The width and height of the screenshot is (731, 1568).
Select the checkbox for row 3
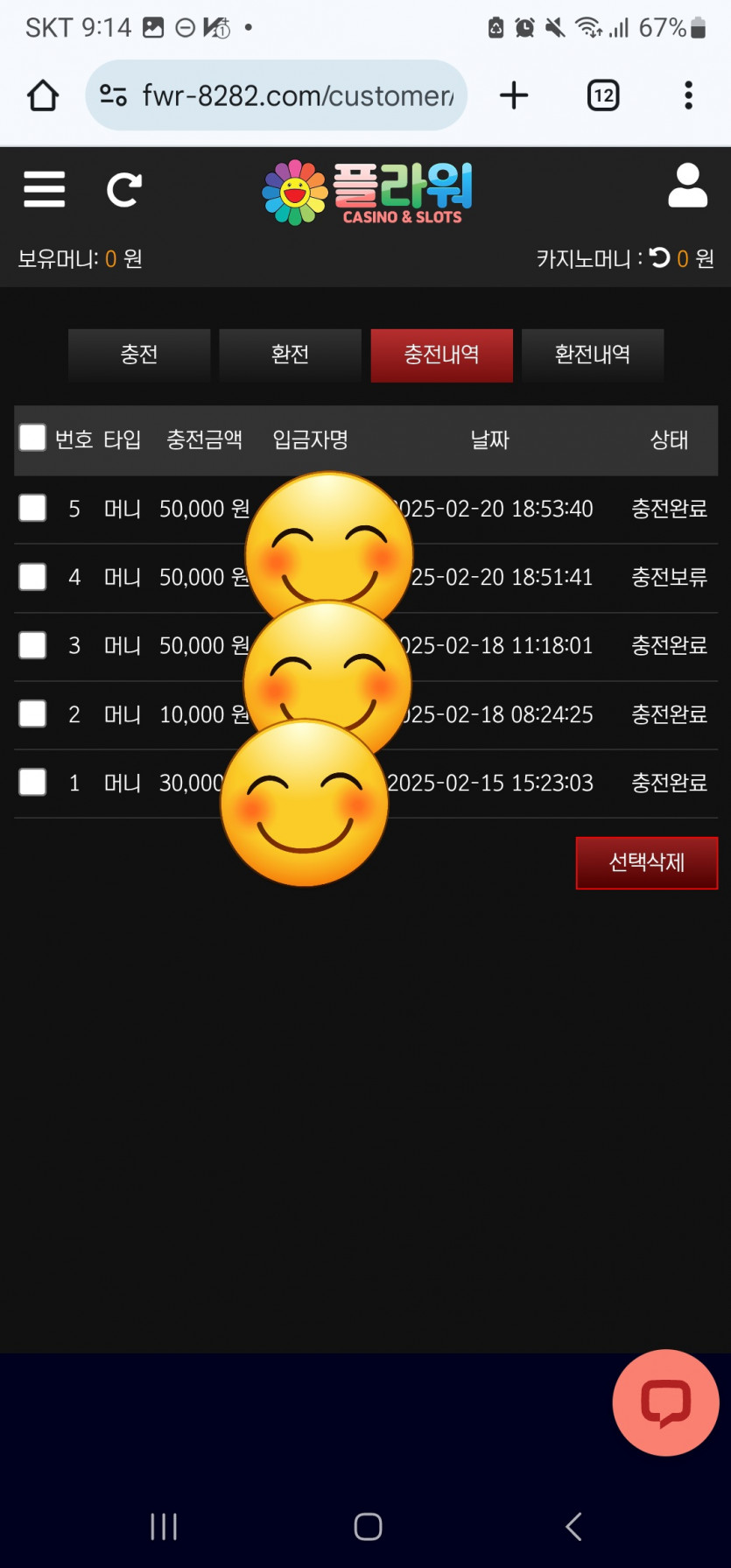click(33, 645)
